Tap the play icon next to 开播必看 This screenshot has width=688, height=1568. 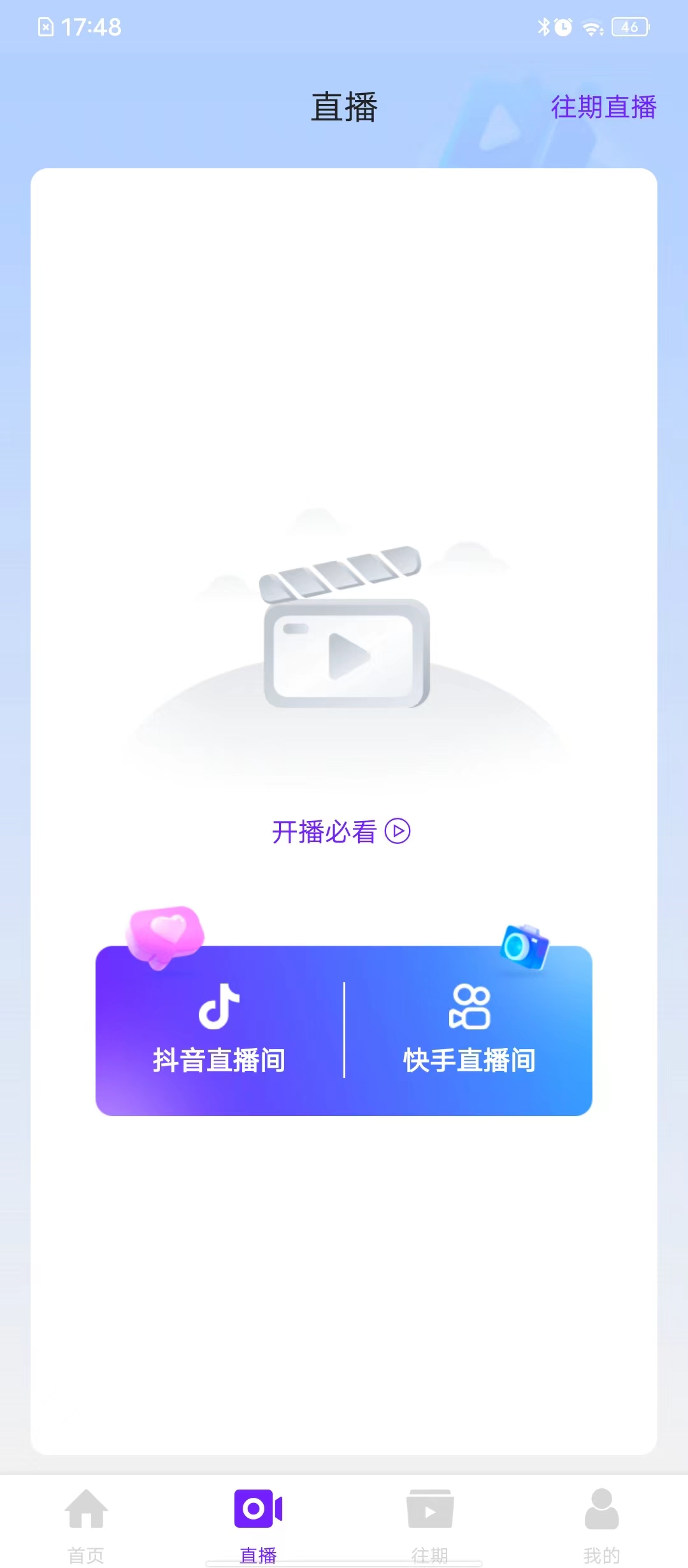pos(398,832)
